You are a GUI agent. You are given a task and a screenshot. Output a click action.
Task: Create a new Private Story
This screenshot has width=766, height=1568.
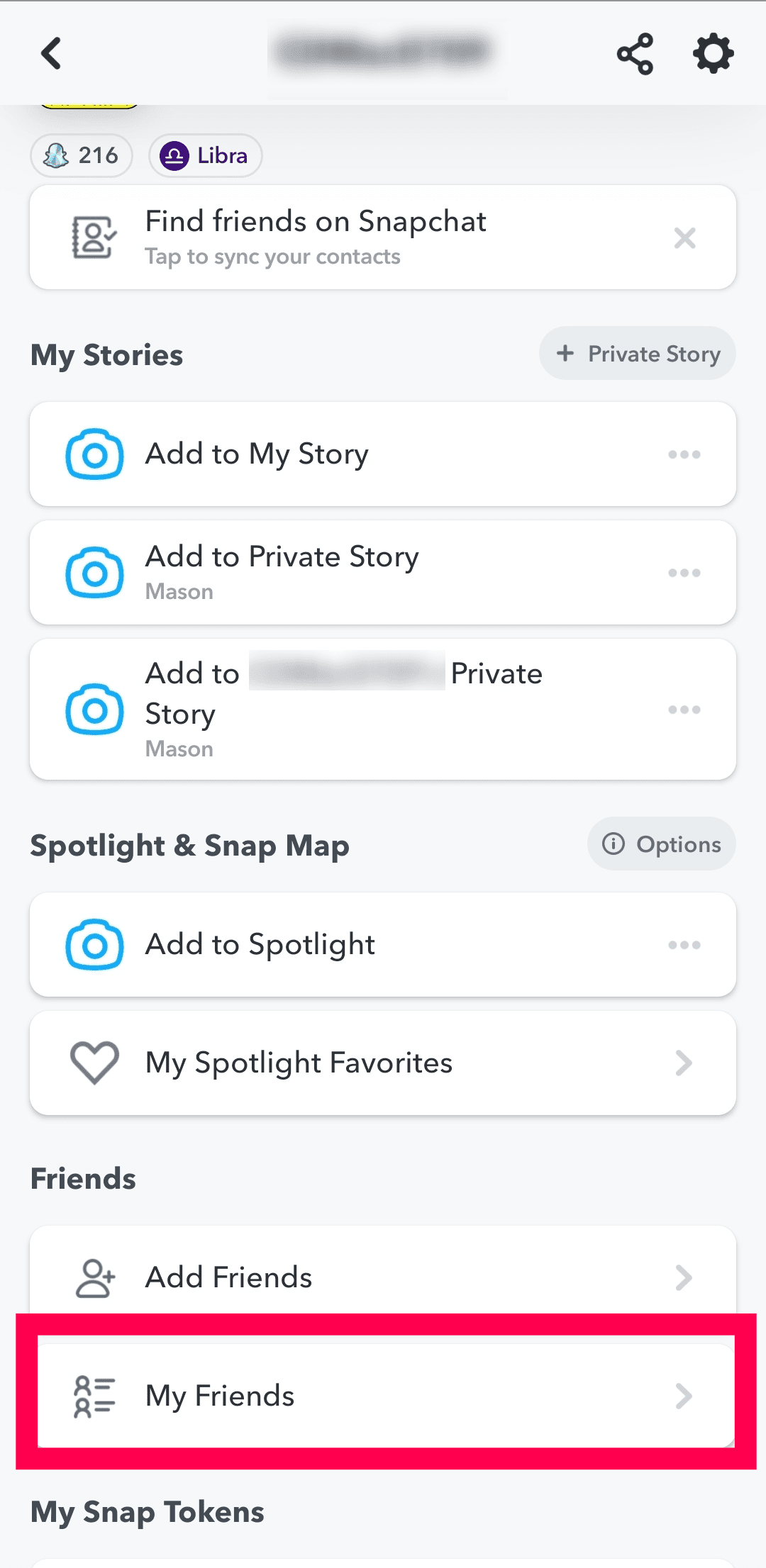(x=637, y=354)
